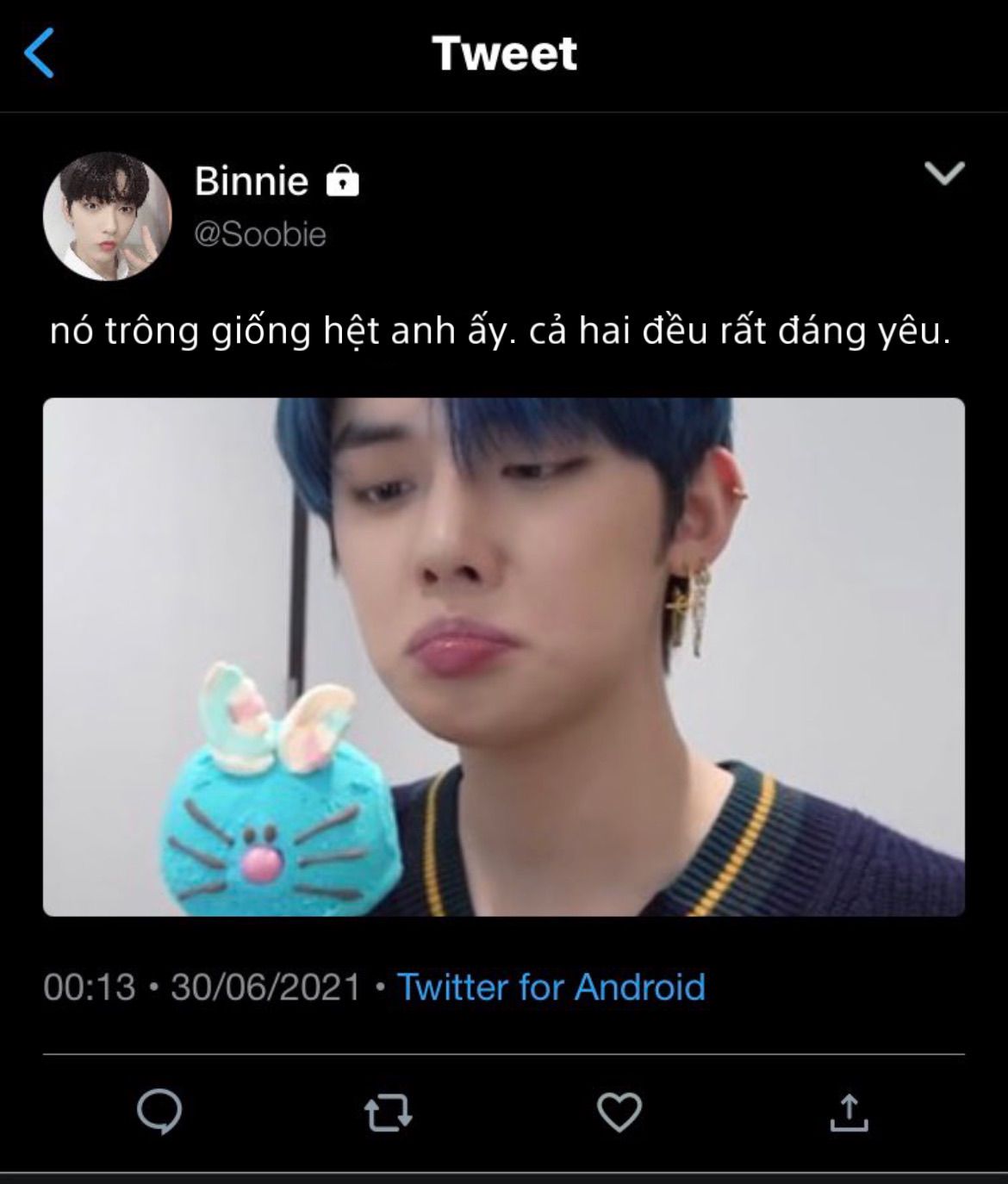The image size is (1008, 1184).
Task: Expand the tweet options chevron
Action: (x=944, y=173)
